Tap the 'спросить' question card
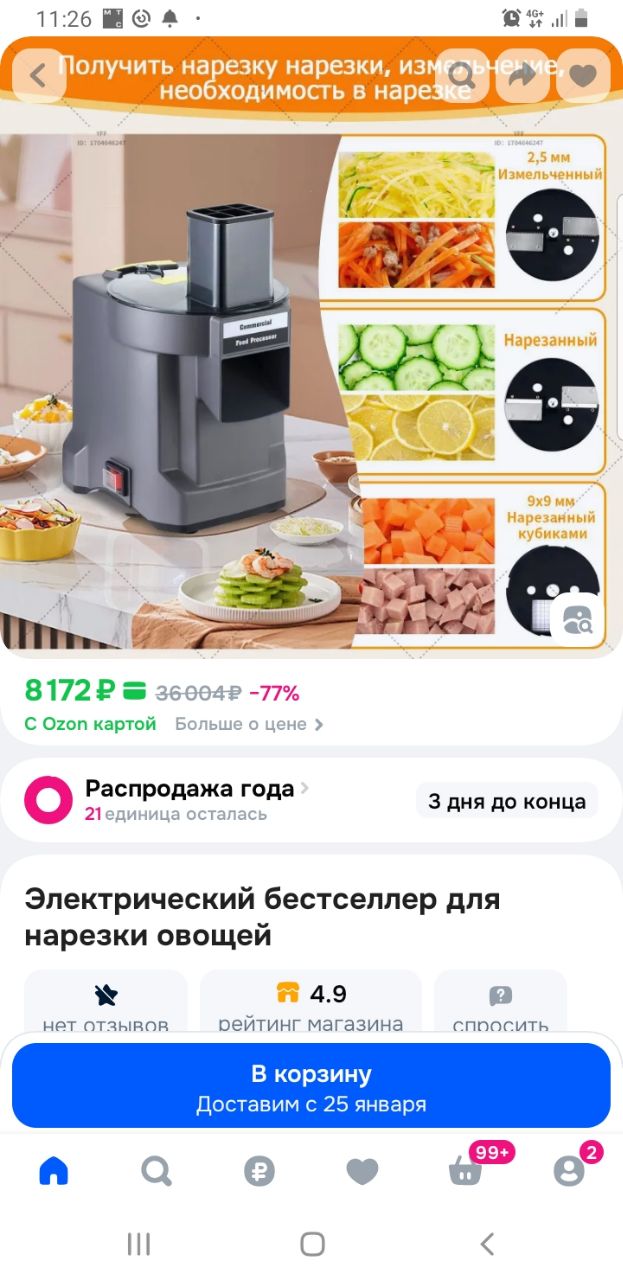The height and width of the screenshot is (1280, 623). tap(500, 1005)
